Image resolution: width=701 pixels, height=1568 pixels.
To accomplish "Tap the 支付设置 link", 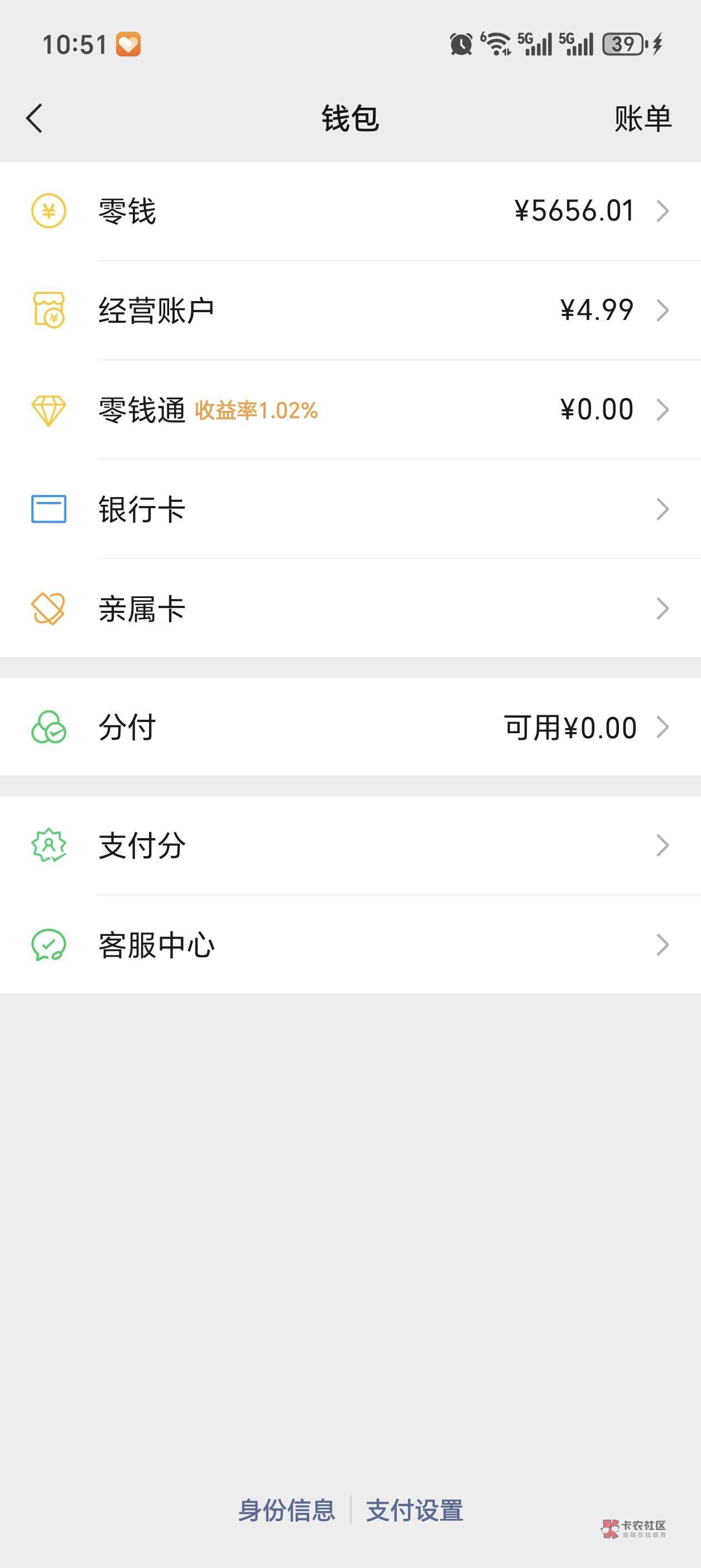I will click(x=414, y=1510).
